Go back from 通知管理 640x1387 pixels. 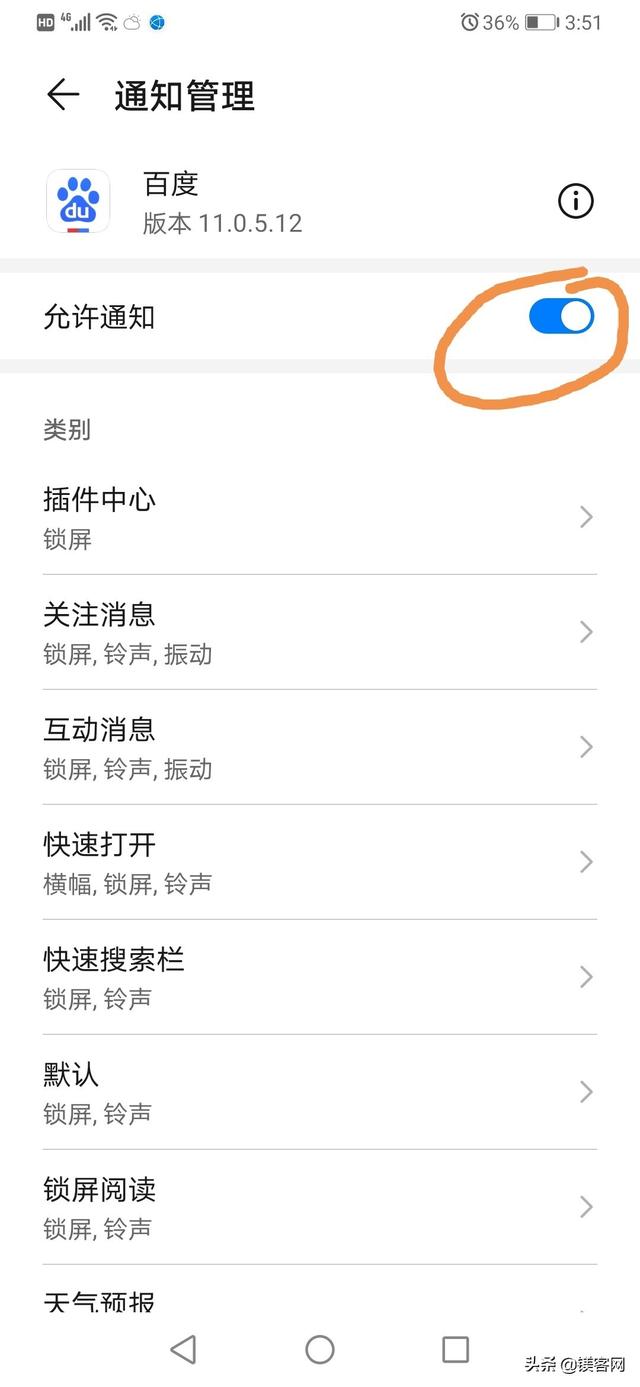pos(62,95)
